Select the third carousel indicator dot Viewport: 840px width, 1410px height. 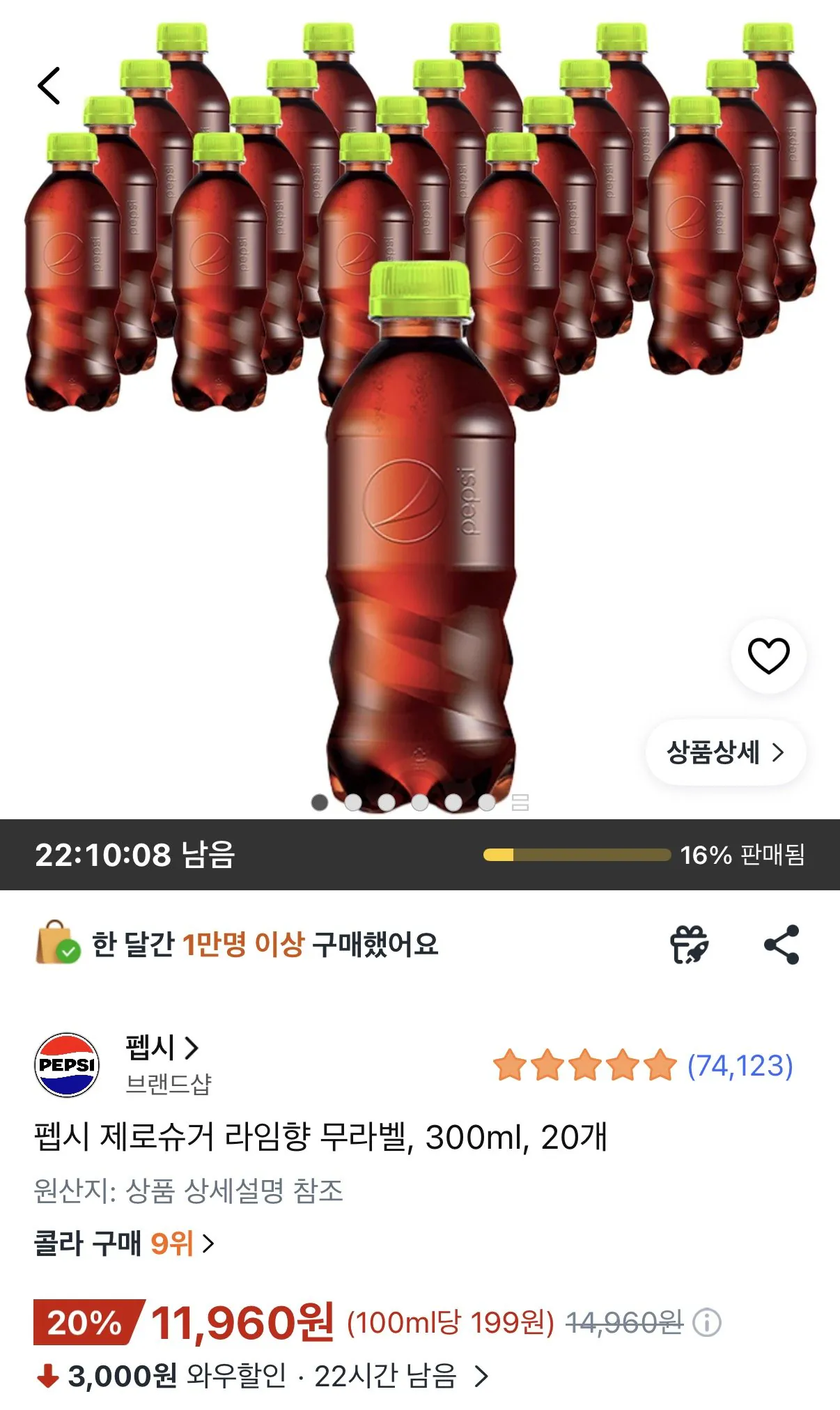coord(385,803)
